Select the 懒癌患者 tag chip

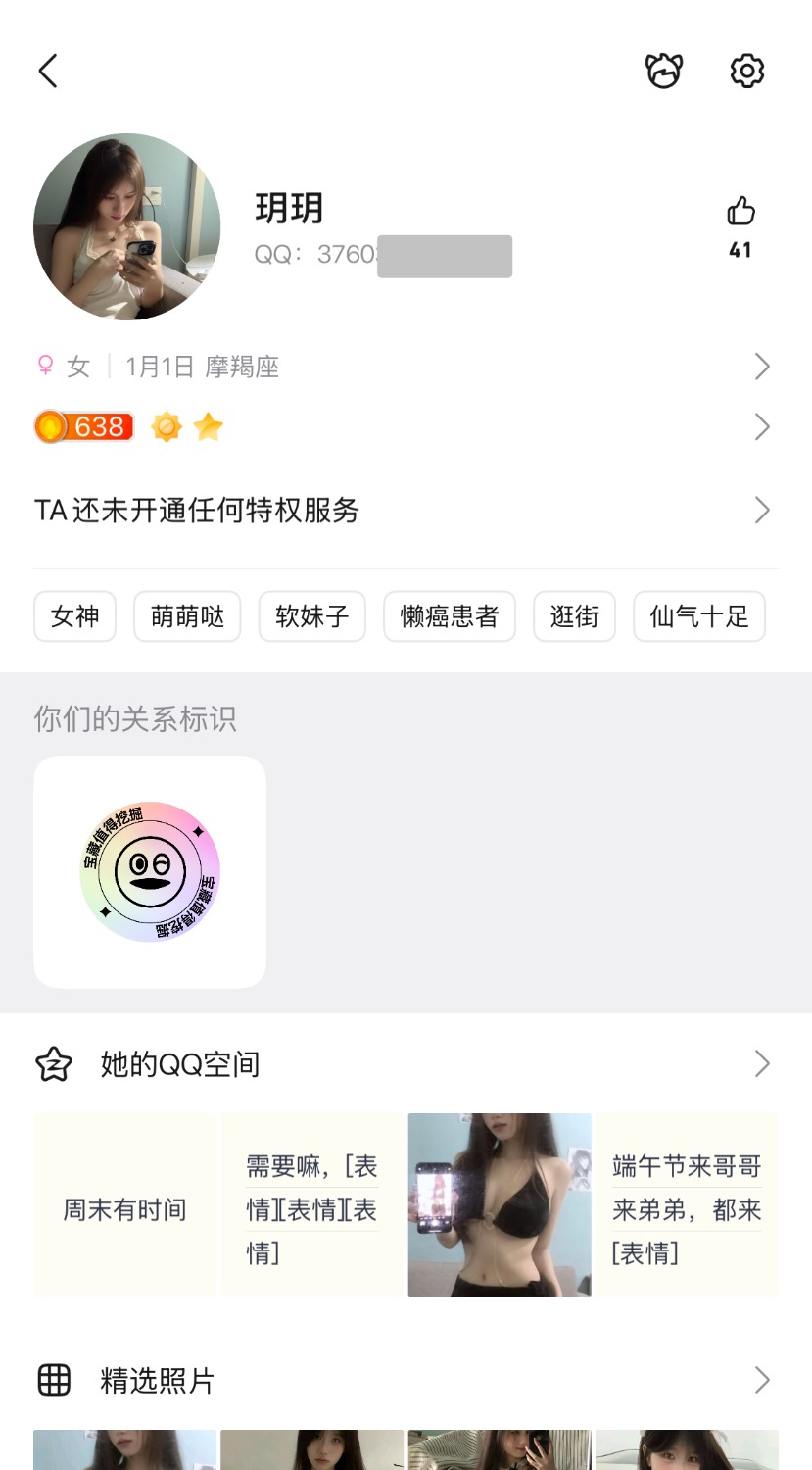[450, 616]
